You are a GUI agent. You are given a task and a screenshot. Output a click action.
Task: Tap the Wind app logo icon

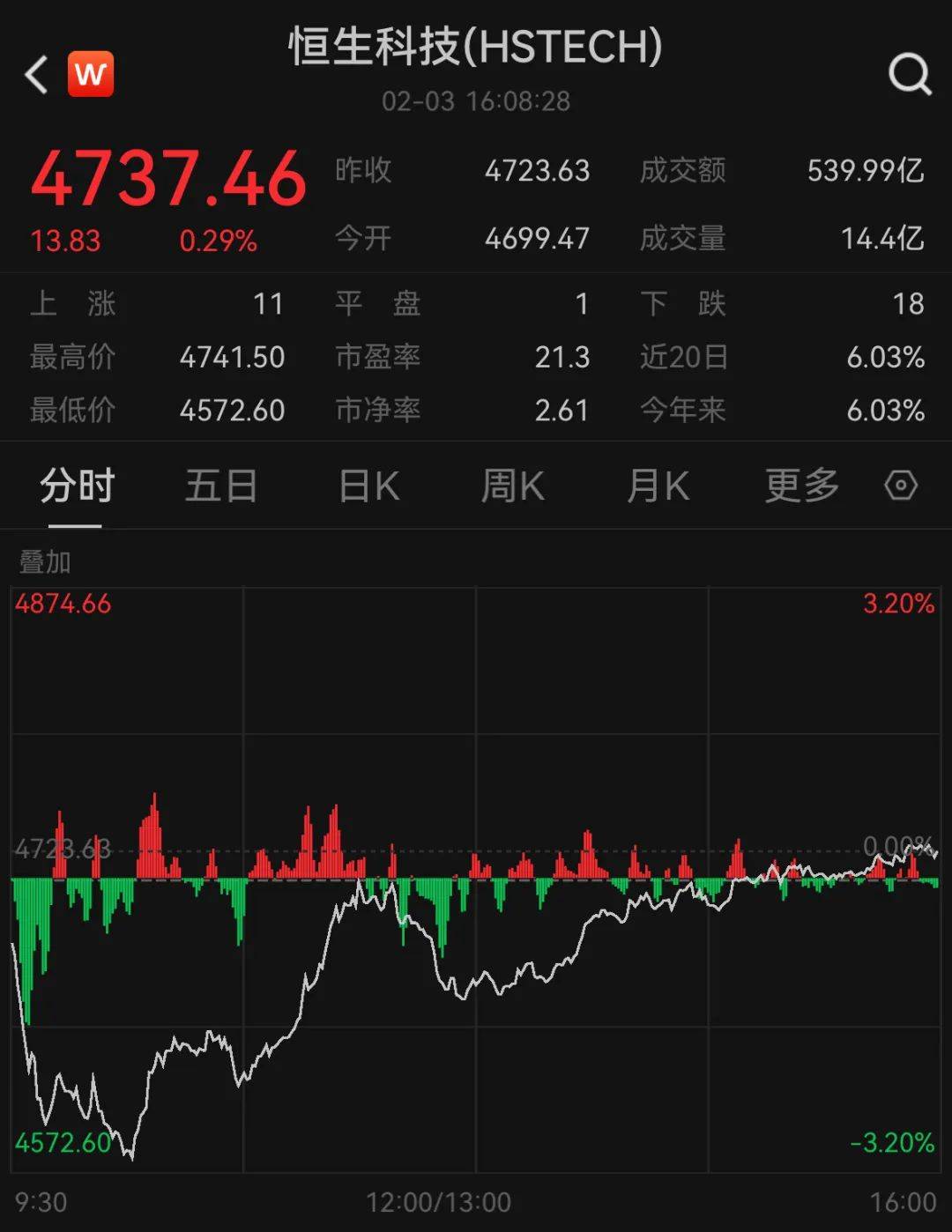(x=91, y=73)
